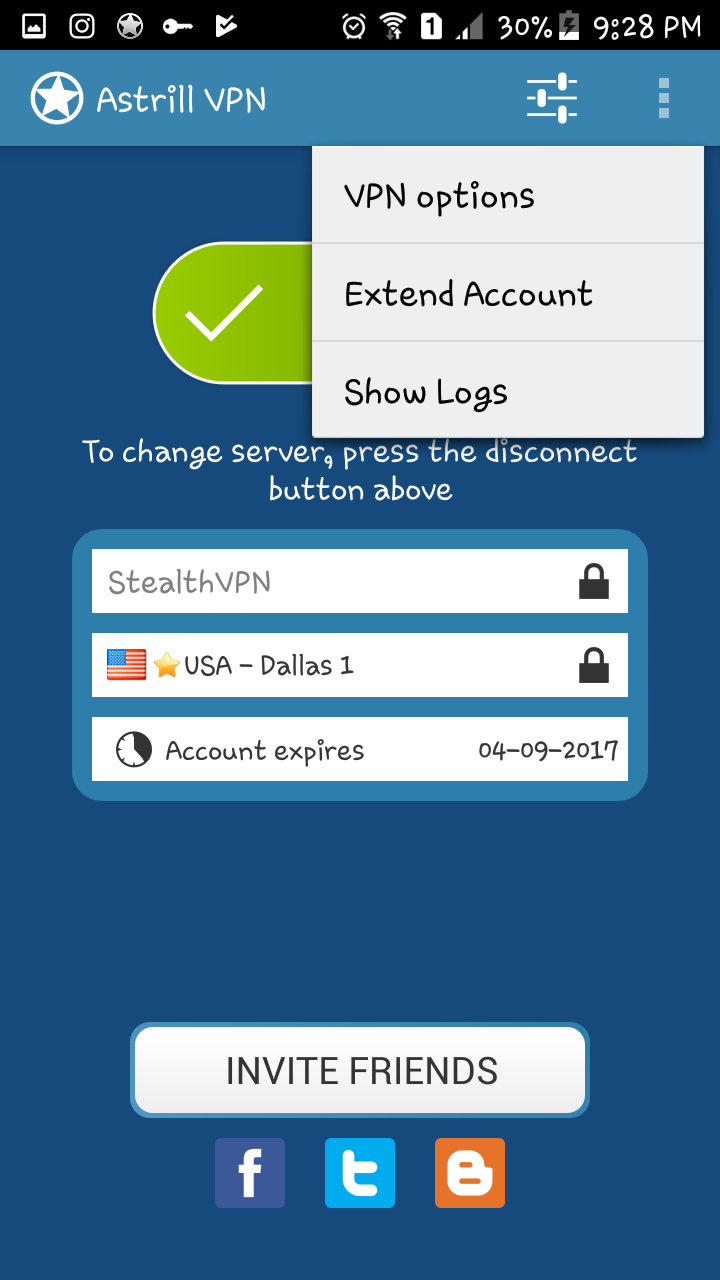
Task: Open VPN options from the menu
Action: tap(508, 196)
